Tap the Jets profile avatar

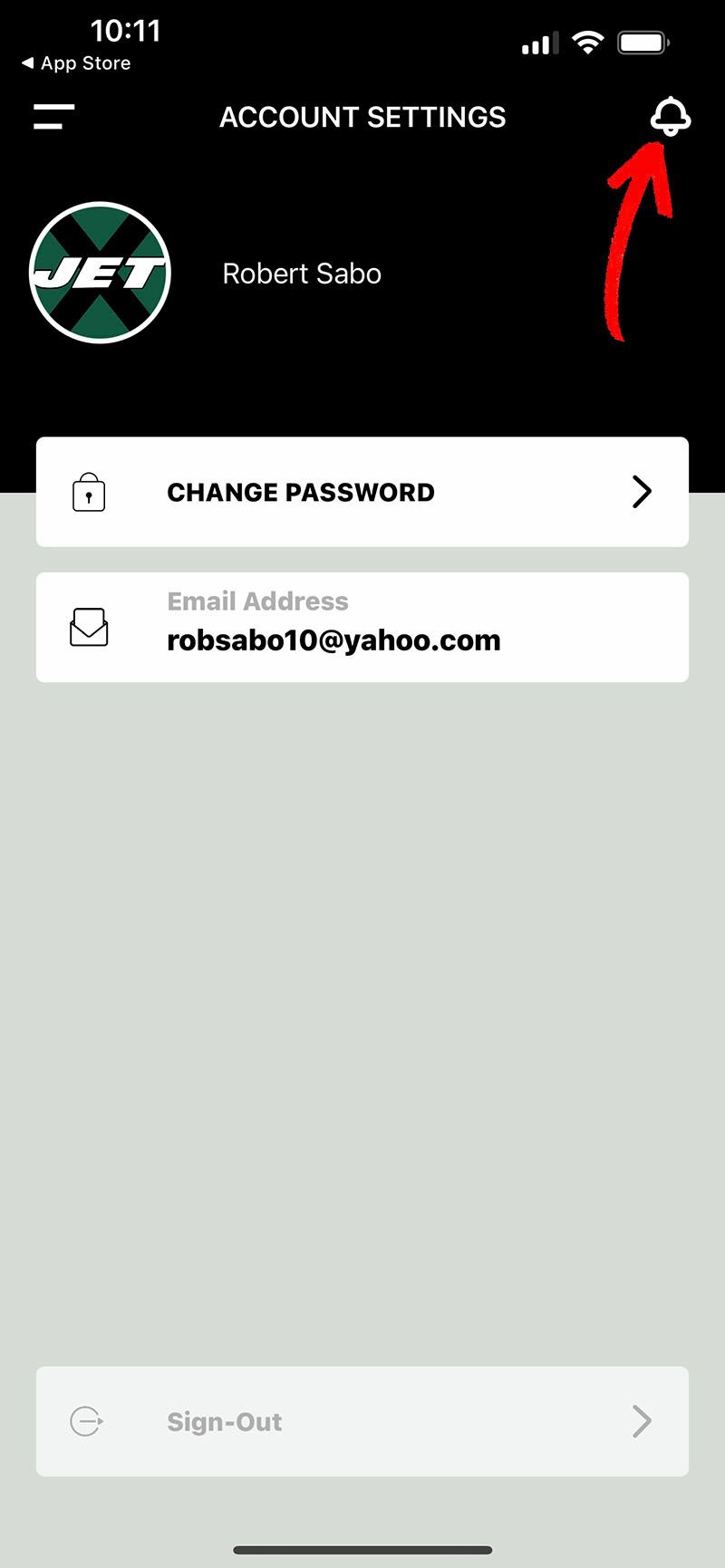coord(101,273)
